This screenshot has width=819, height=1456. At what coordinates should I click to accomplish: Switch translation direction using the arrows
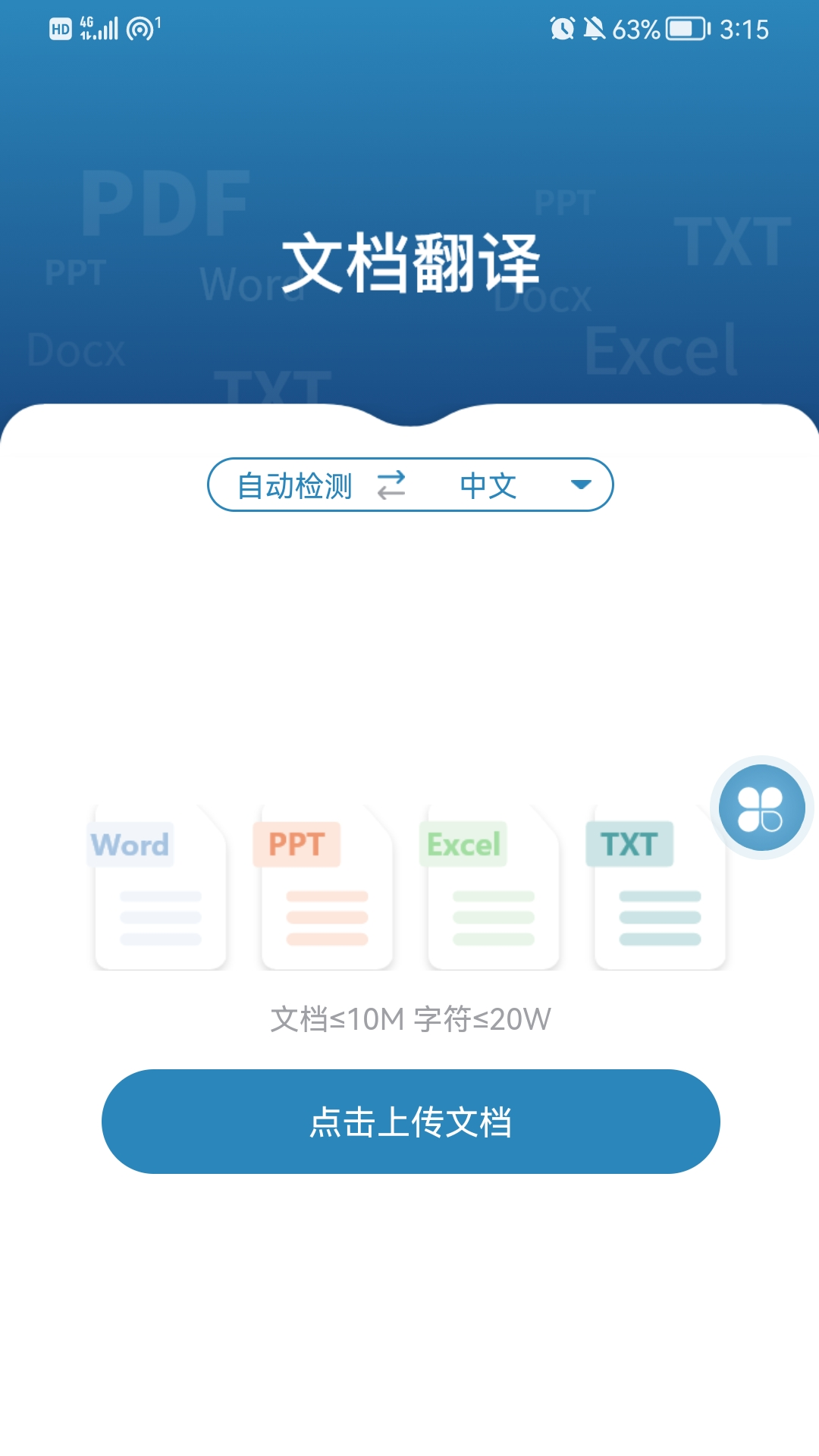[391, 485]
